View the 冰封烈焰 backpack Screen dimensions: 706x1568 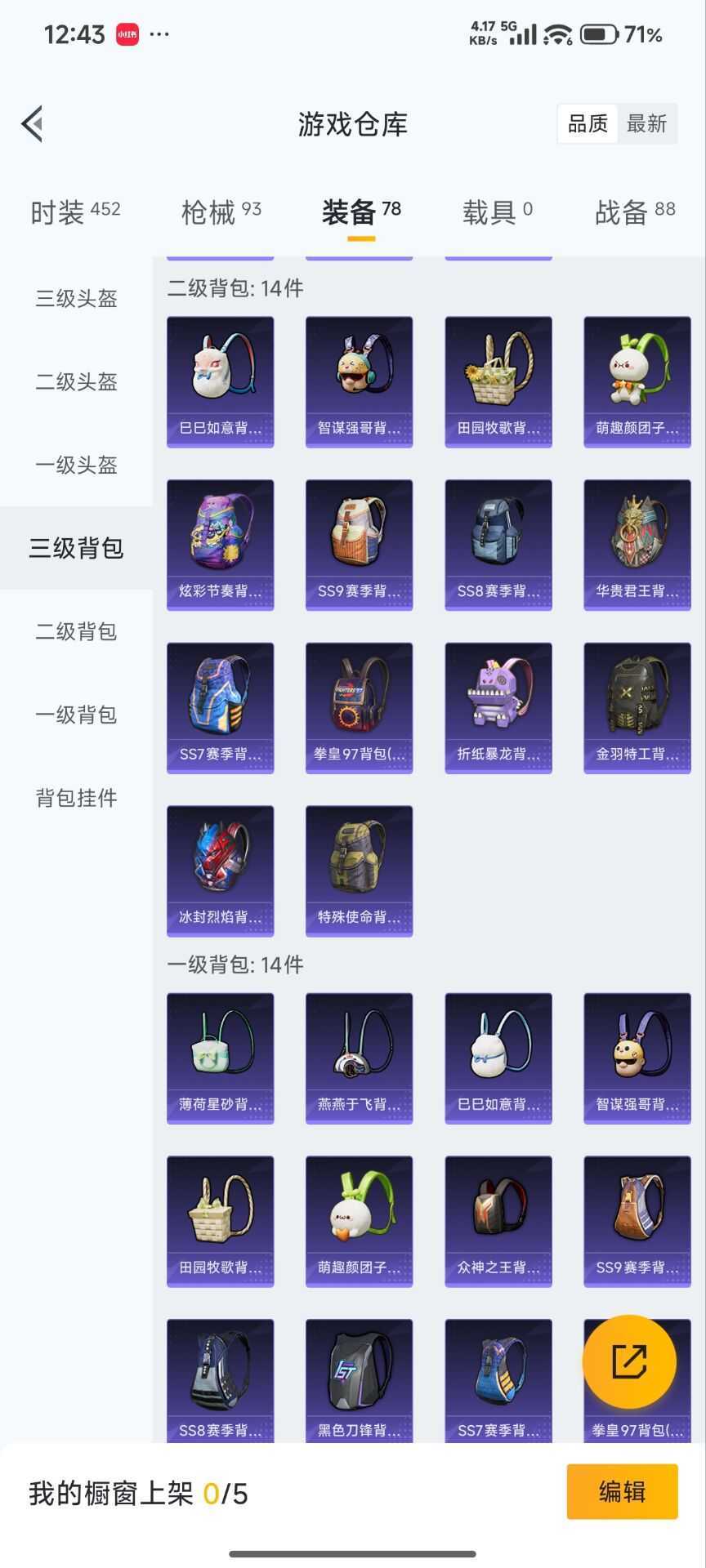220,871
